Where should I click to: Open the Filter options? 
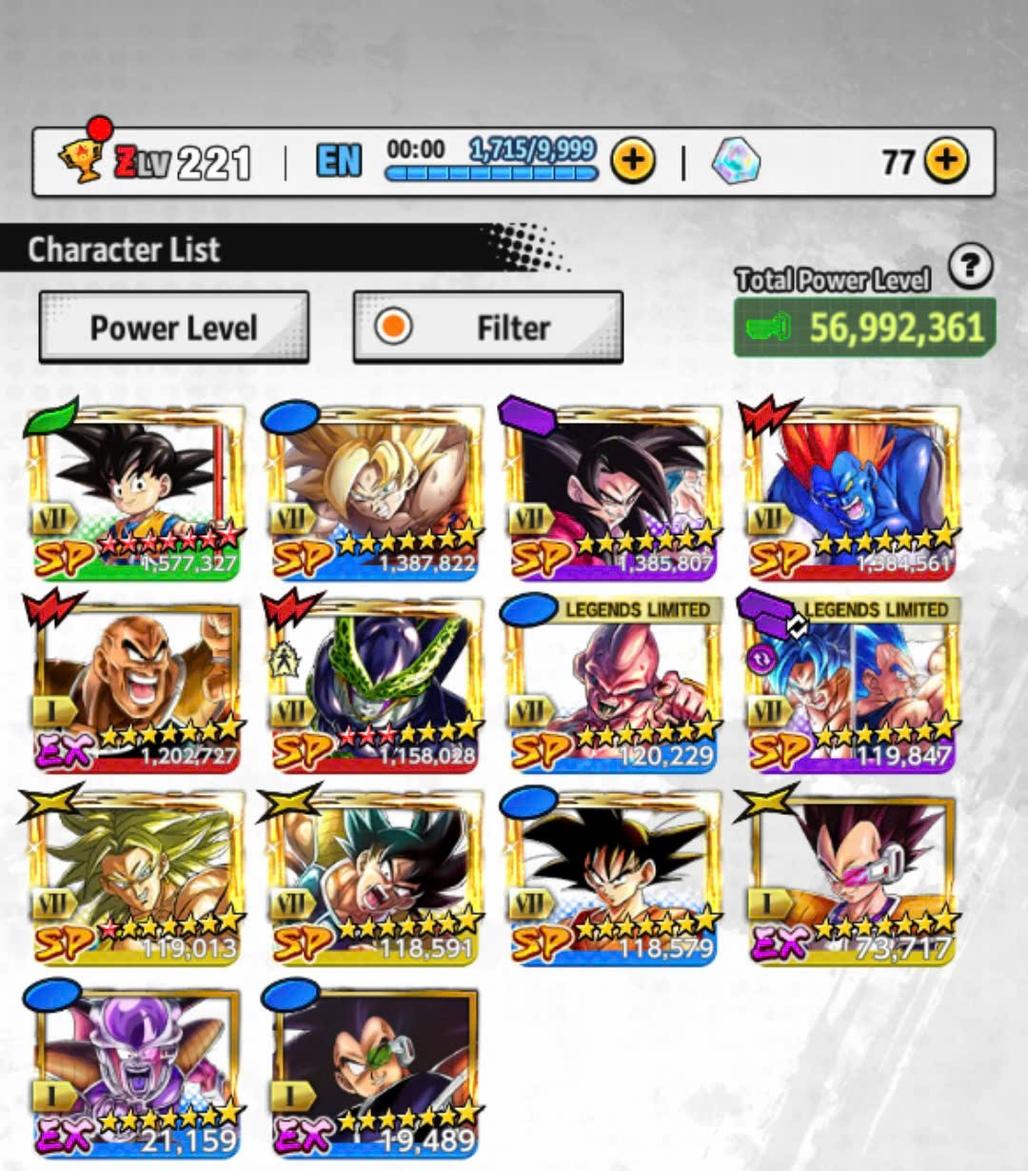[488, 327]
